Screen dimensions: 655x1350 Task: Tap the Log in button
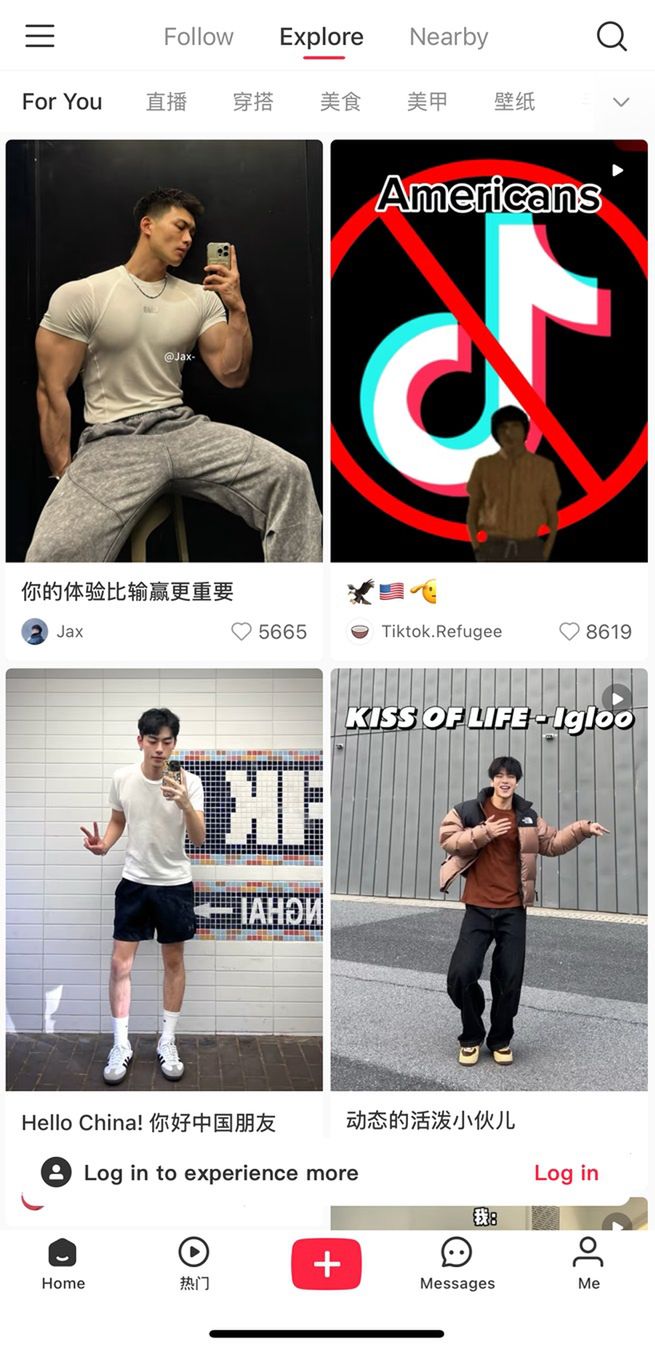coord(566,1173)
